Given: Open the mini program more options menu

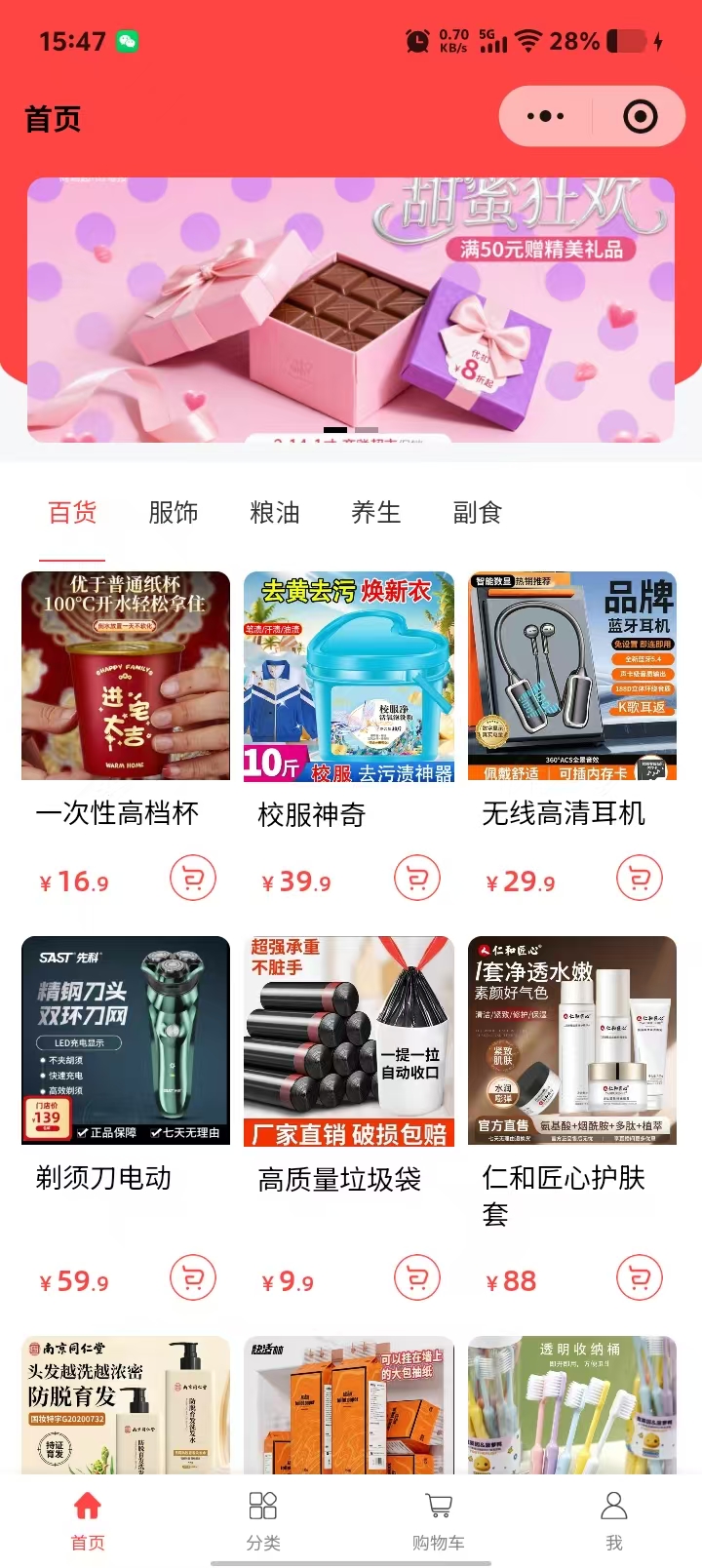Looking at the screenshot, I should point(545,117).
